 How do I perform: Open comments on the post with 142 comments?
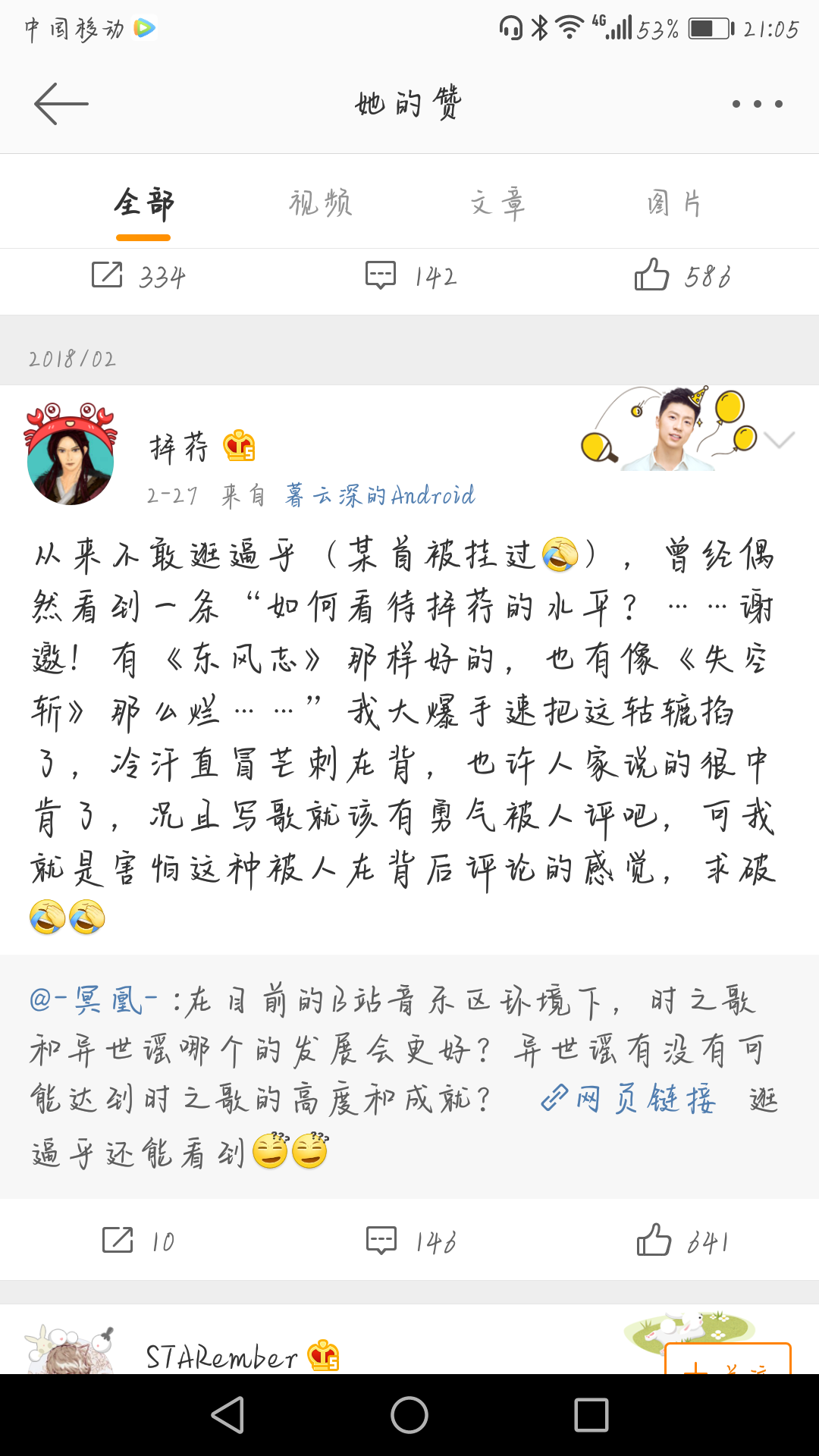coord(410,276)
